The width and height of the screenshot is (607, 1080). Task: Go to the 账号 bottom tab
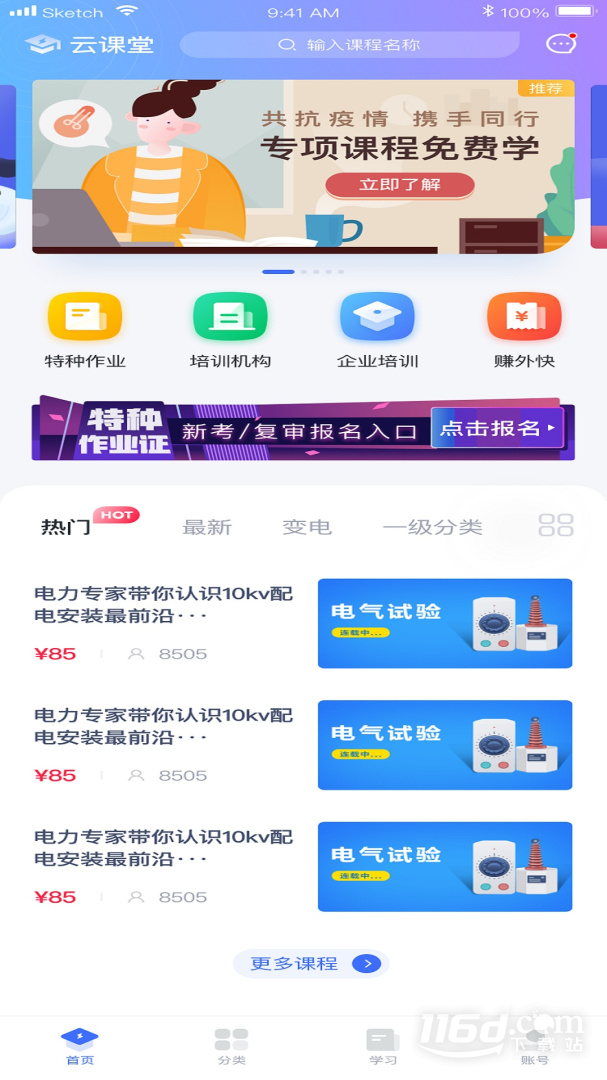[x=535, y=1047]
